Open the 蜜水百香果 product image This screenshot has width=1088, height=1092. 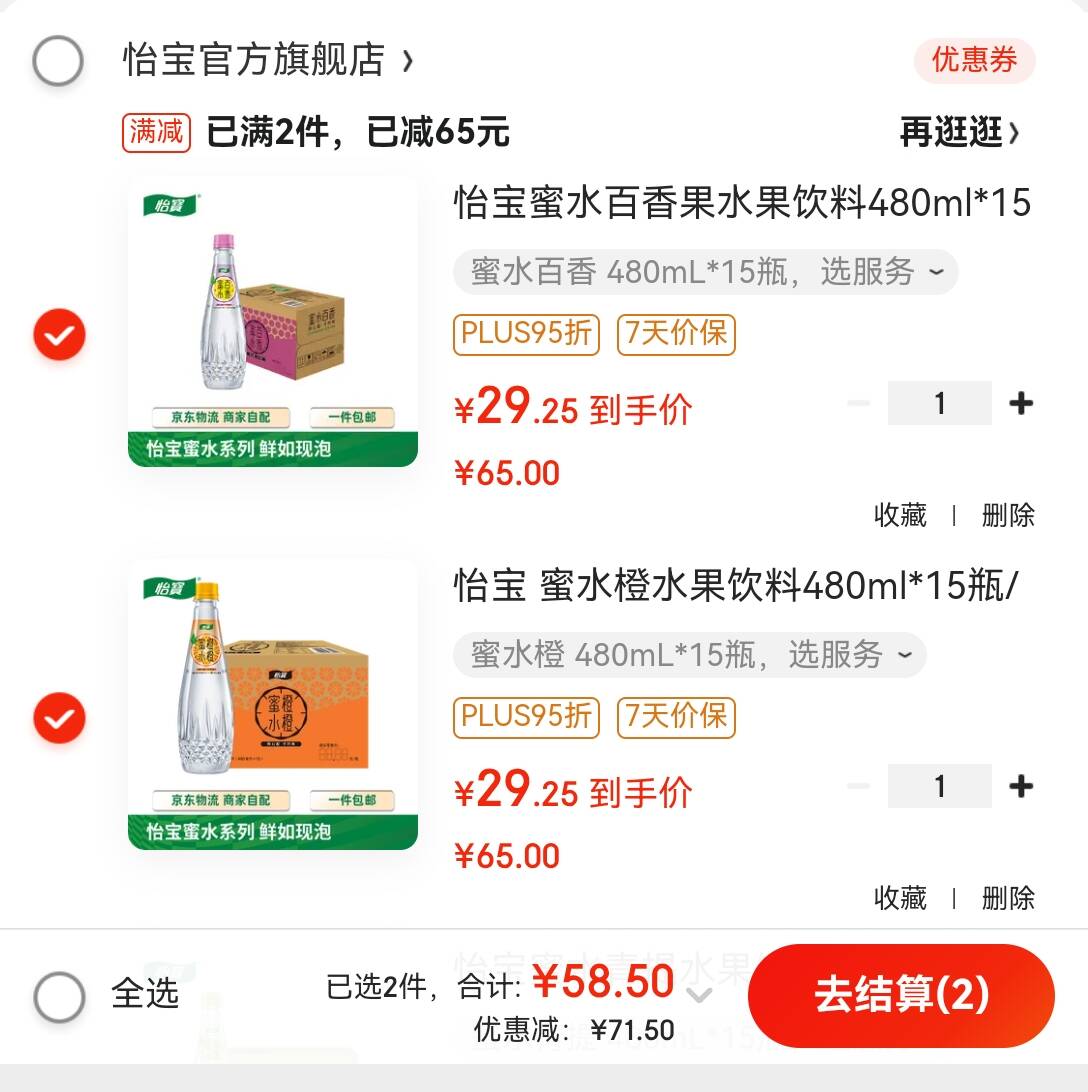pyautogui.click(x=272, y=322)
